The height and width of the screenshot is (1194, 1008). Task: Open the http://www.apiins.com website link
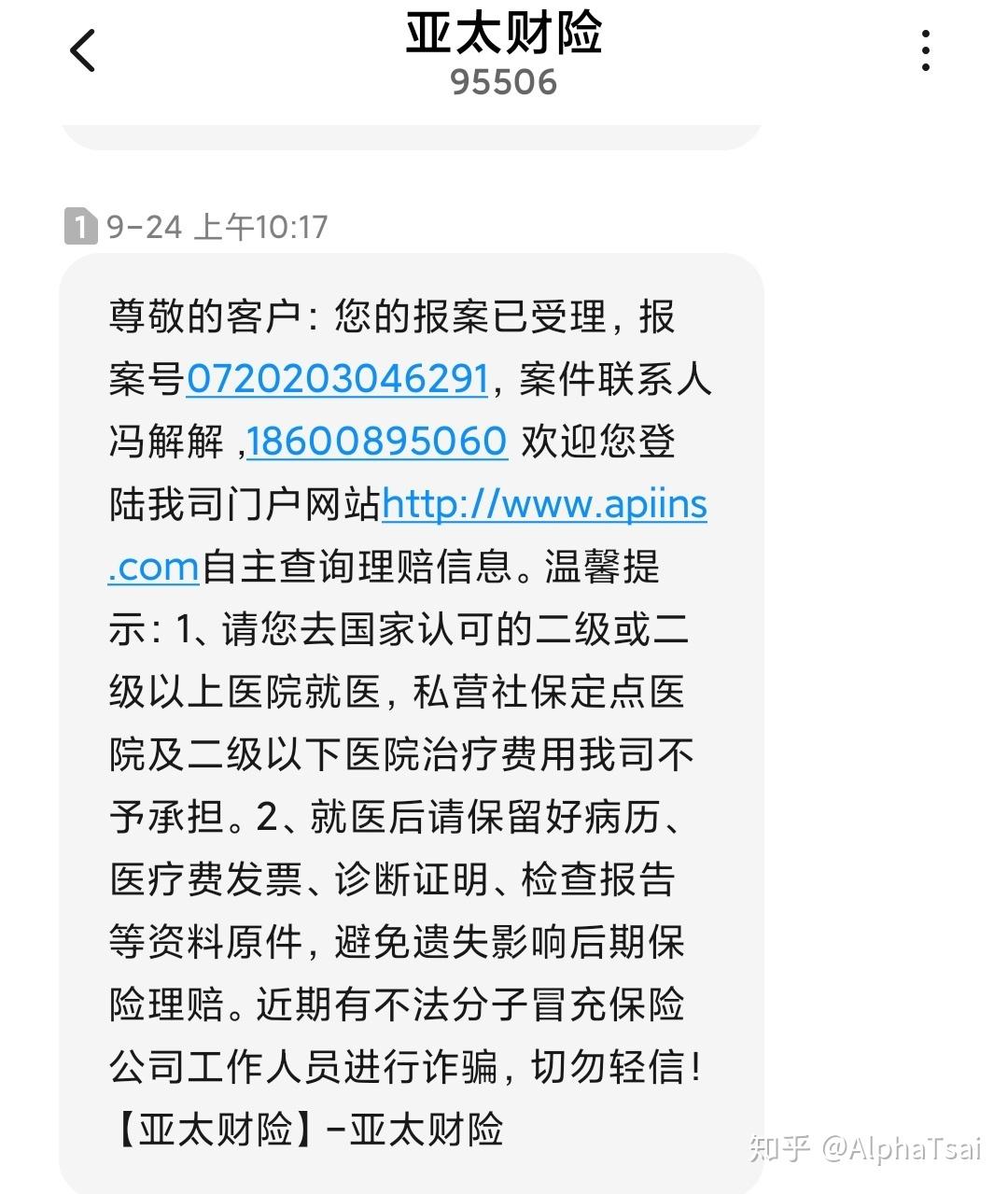click(x=544, y=505)
